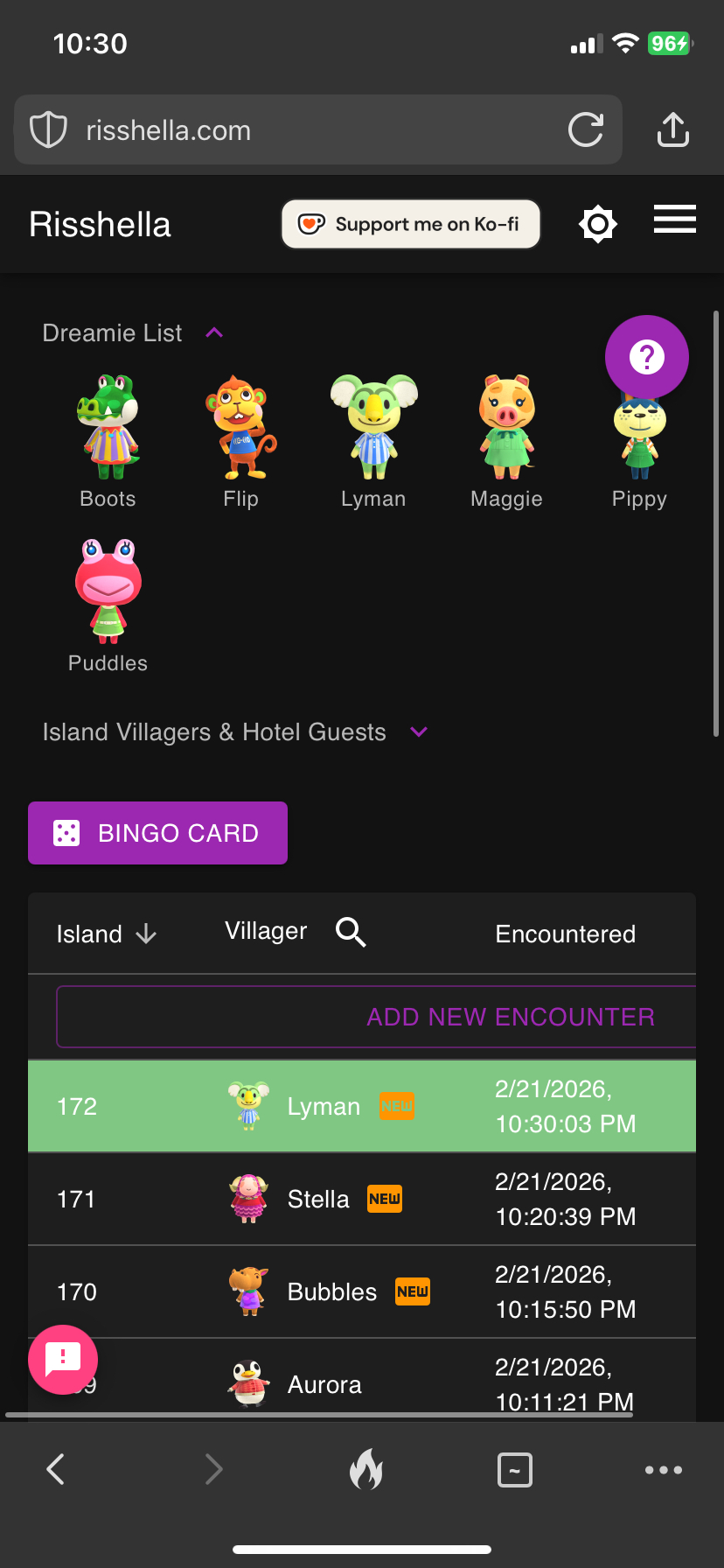Image resolution: width=724 pixels, height=1568 pixels.
Task: Reload the risshella.com page
Action: 585,130
